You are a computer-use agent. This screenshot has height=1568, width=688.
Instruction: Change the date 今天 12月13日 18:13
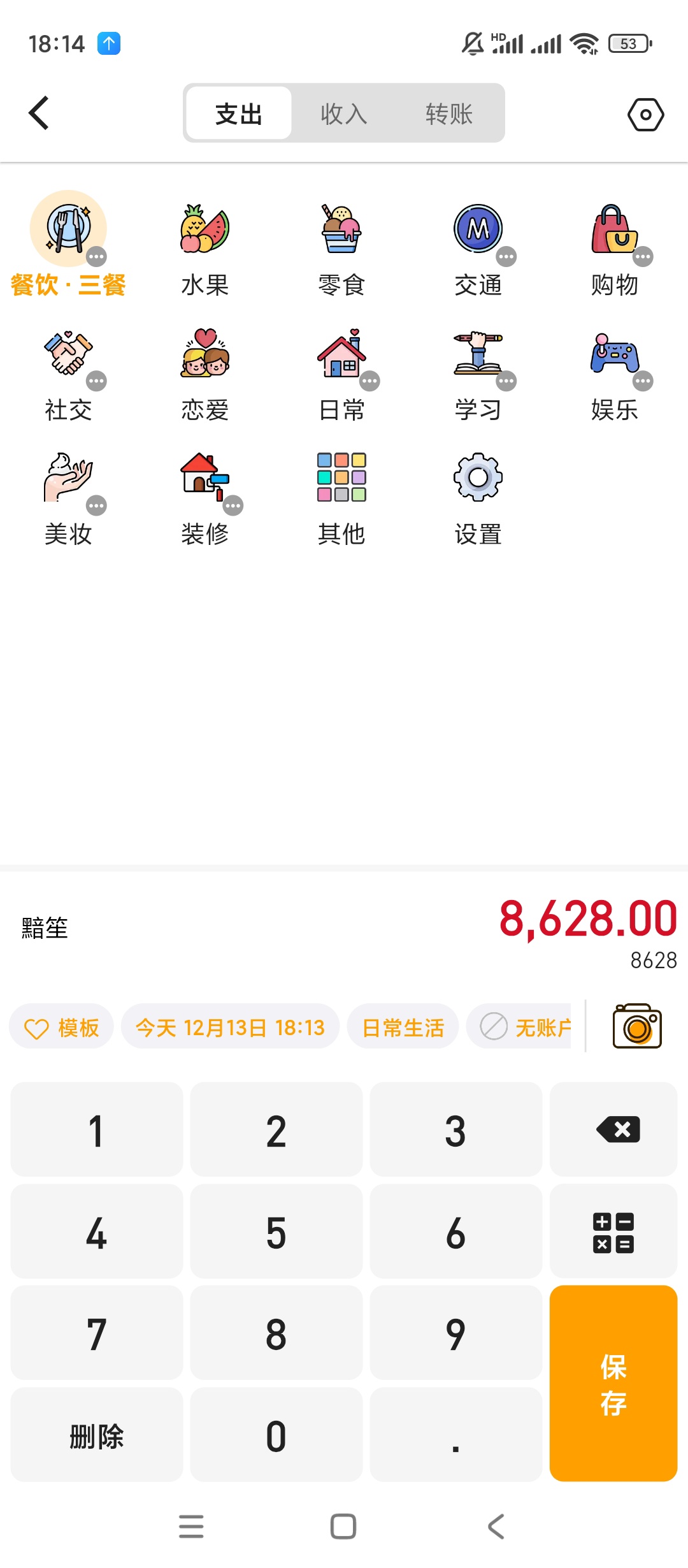pos(230,1027)
